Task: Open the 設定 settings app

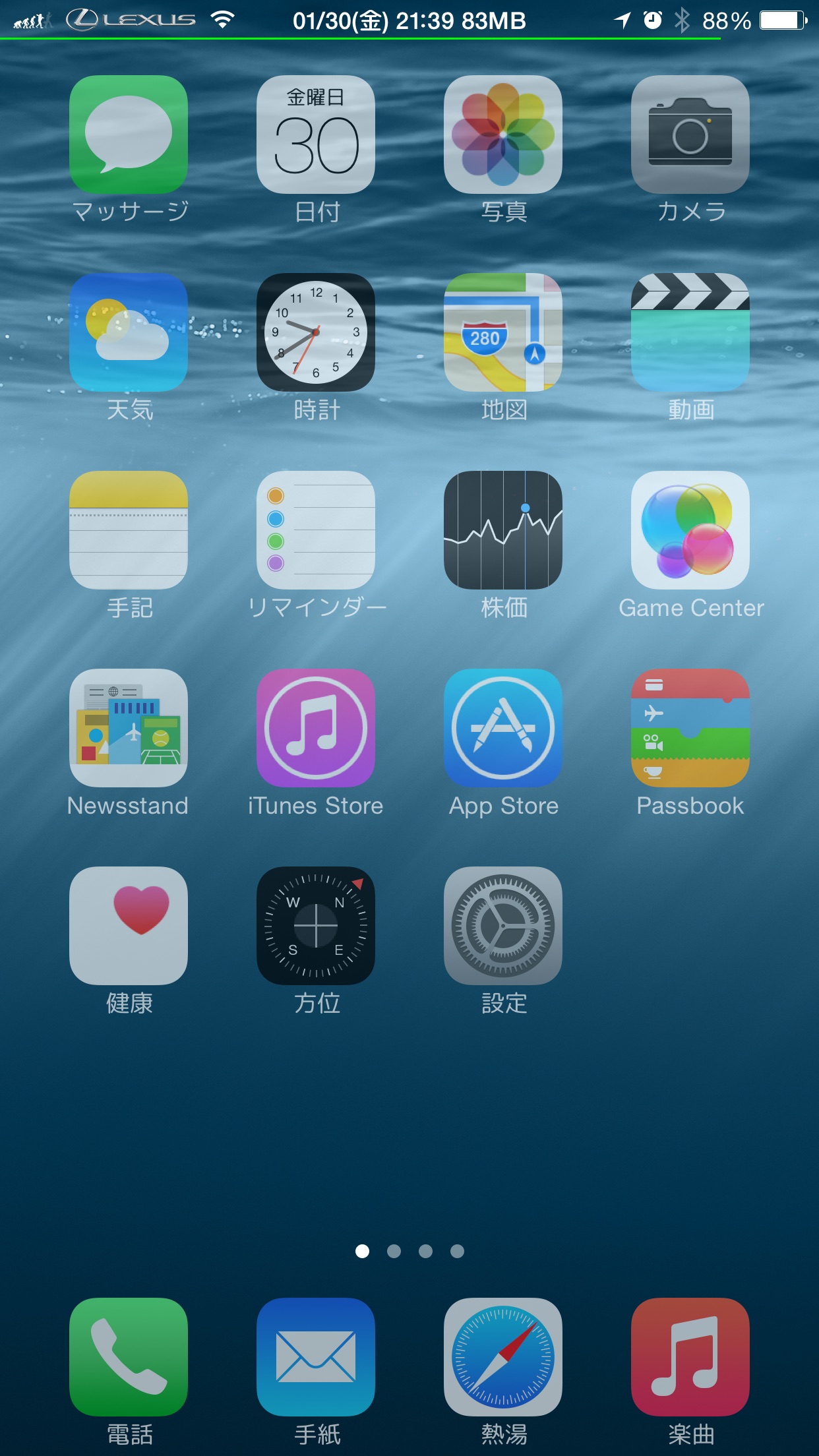Action: pyautogui.click(x=503, y=926)
